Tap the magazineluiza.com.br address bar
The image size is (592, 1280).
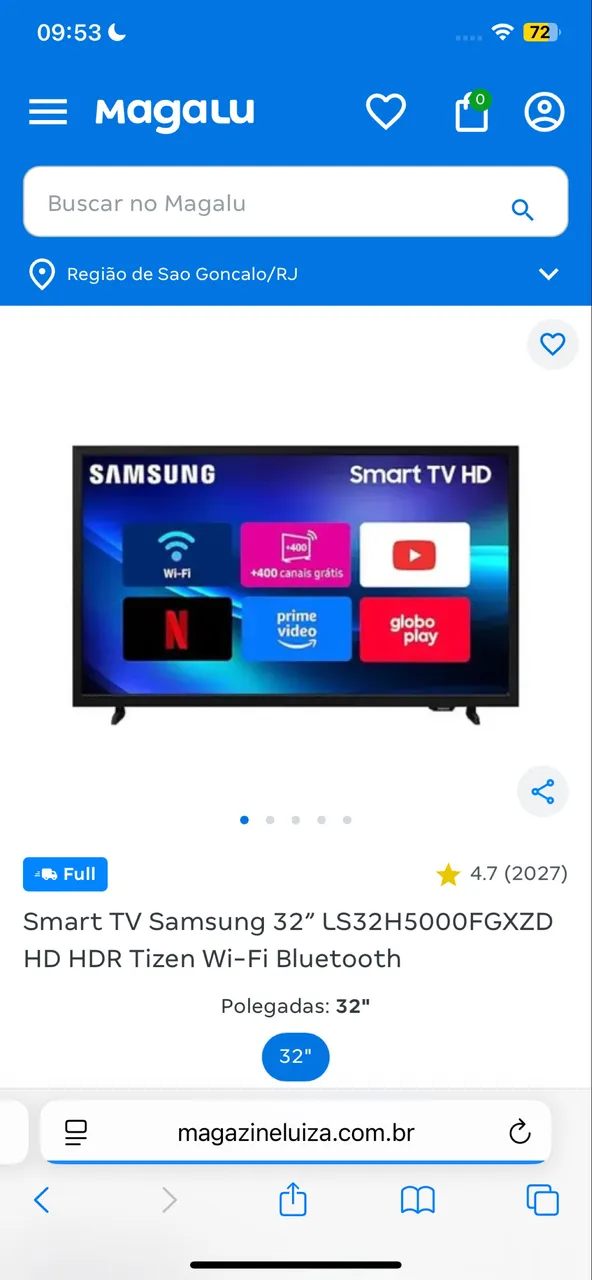pos(296,1133)
